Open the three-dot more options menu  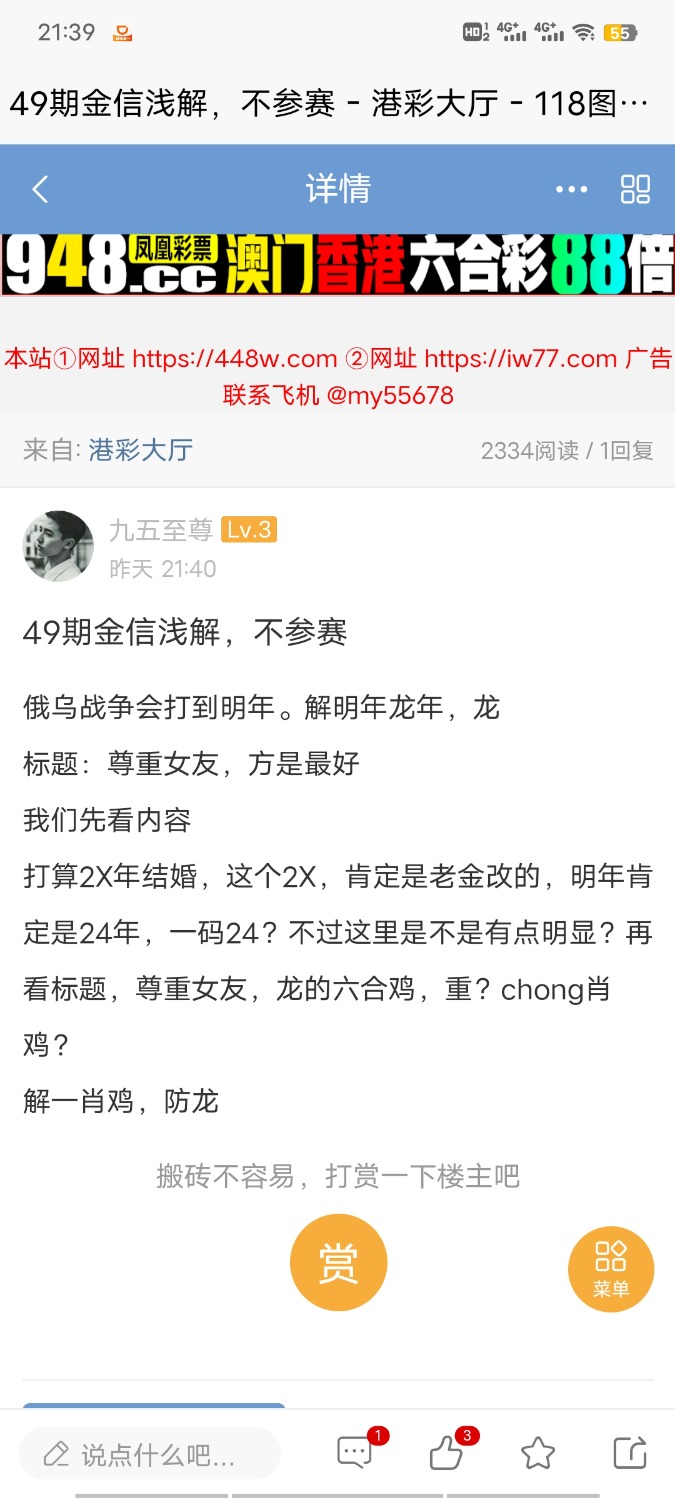click(571, 189)
